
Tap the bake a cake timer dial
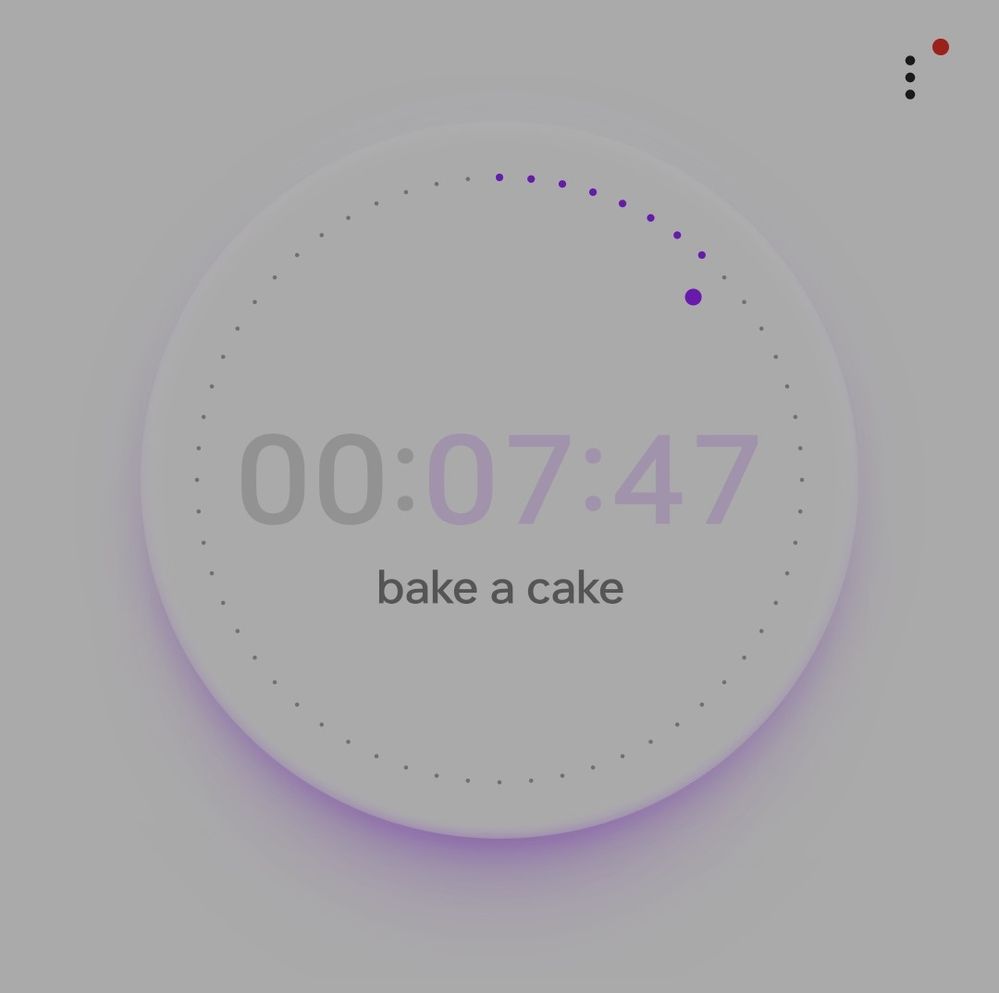[x=499, y=480]
